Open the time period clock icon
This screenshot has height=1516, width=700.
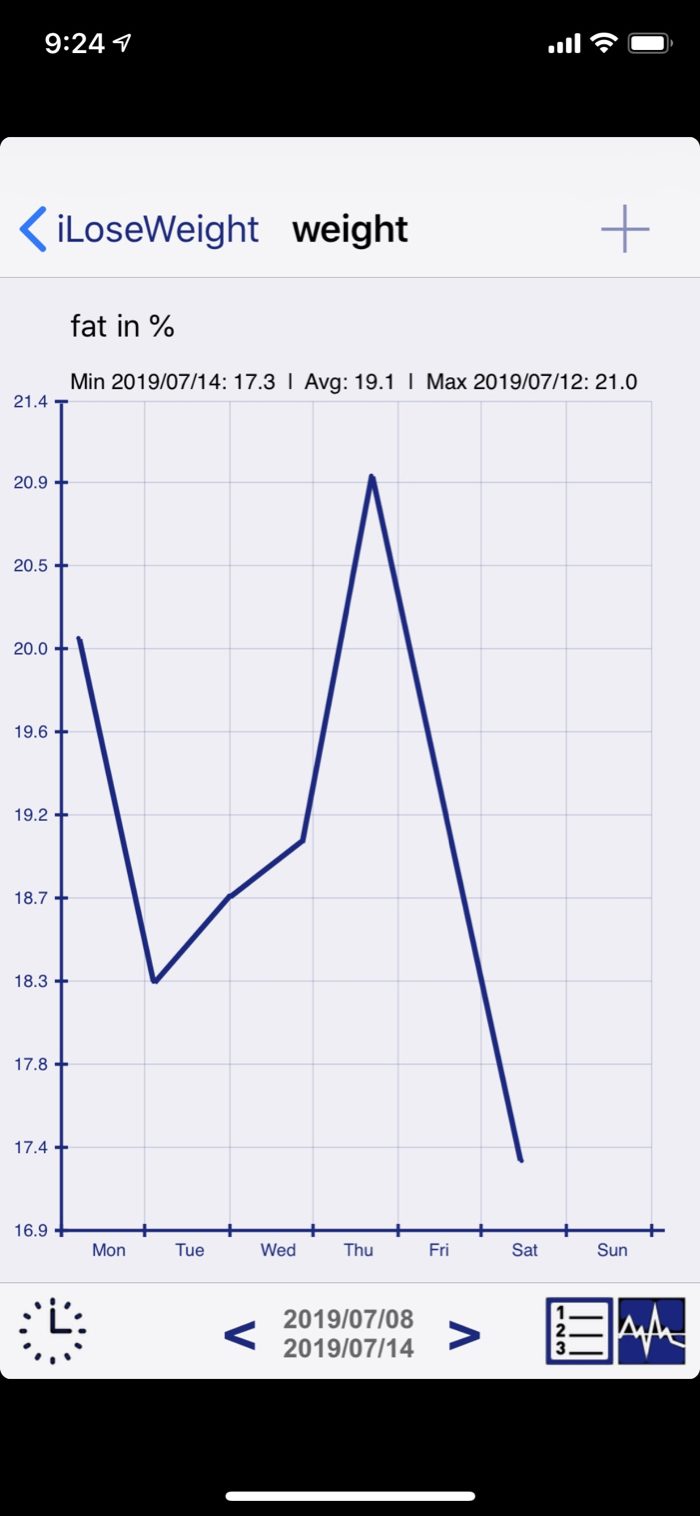(x=53, y=1331)
